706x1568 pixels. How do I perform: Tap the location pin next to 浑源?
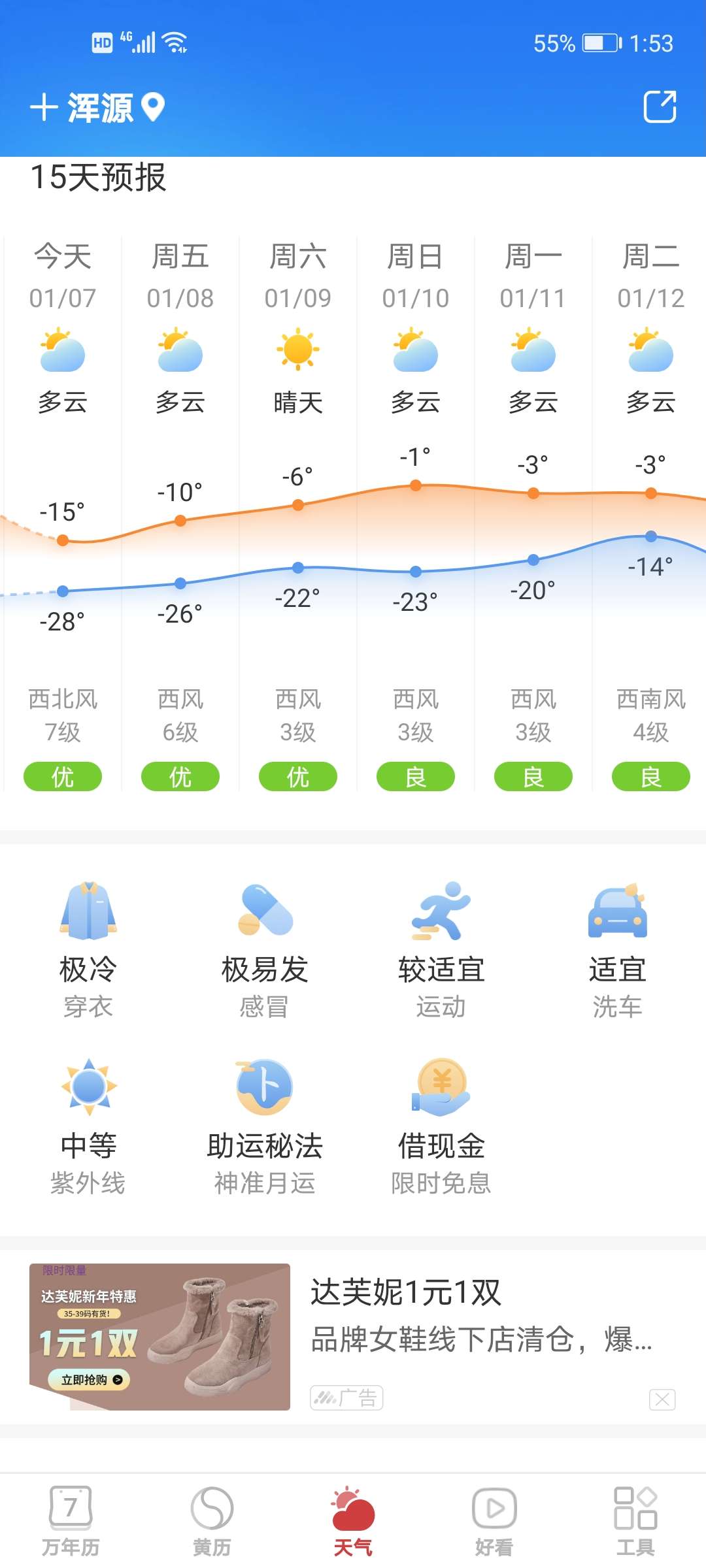click(152, 107)
